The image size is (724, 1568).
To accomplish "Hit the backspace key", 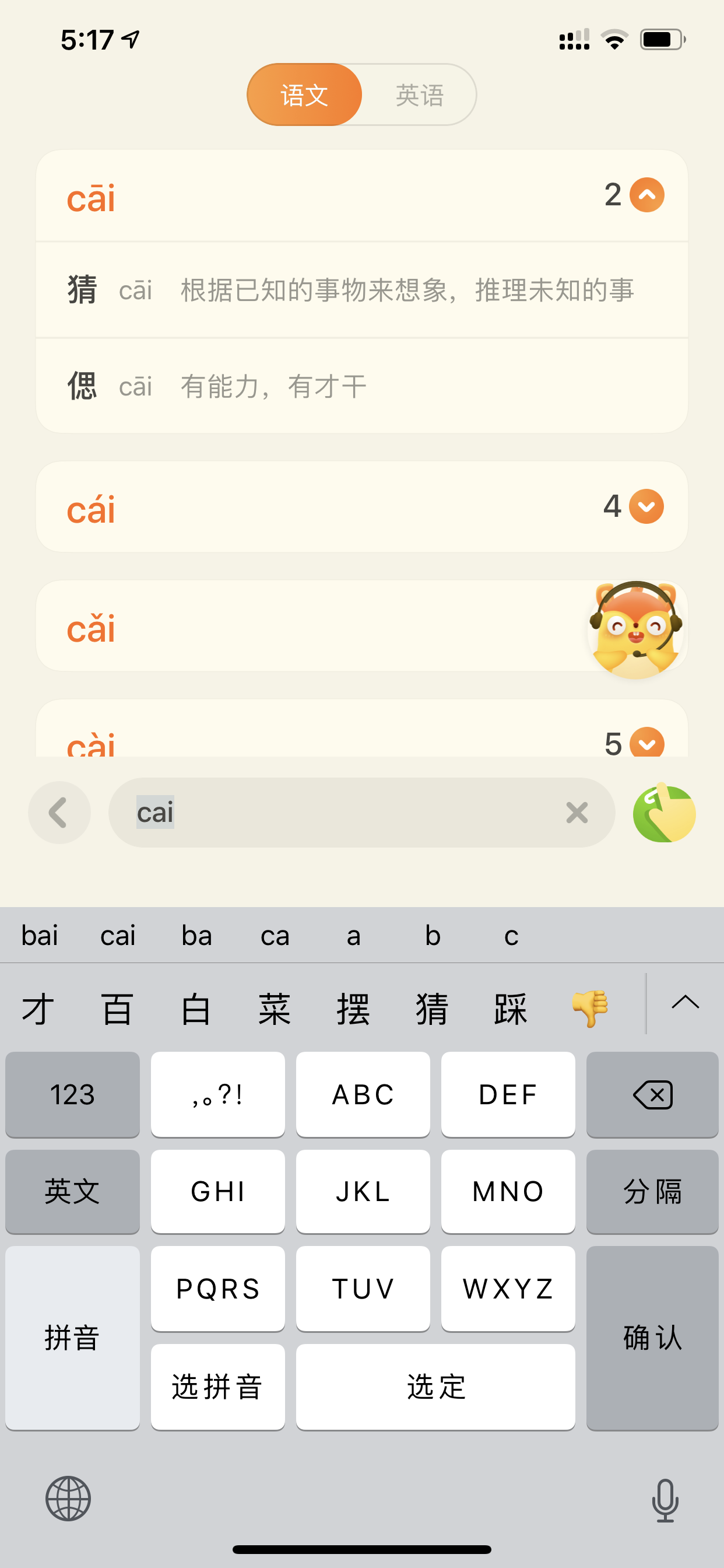I will click(x=652, y=1094).
